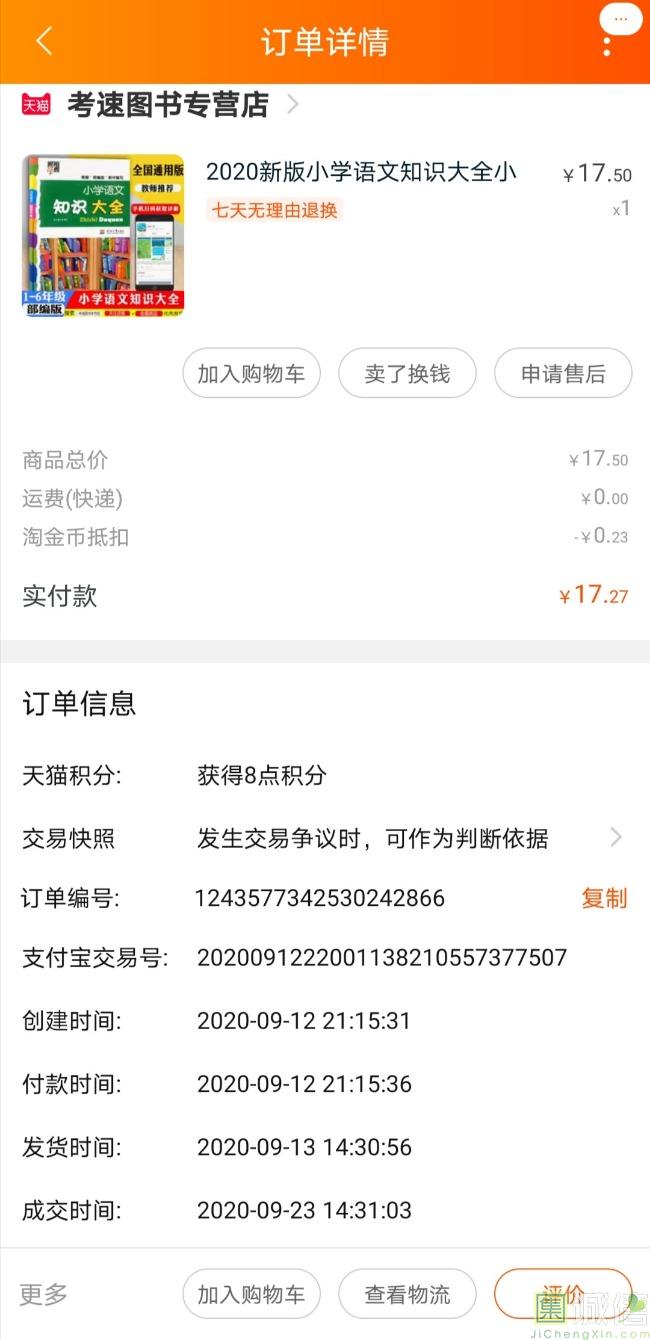
Task: Copy the order number with 复制
Action: coord(604,898)
